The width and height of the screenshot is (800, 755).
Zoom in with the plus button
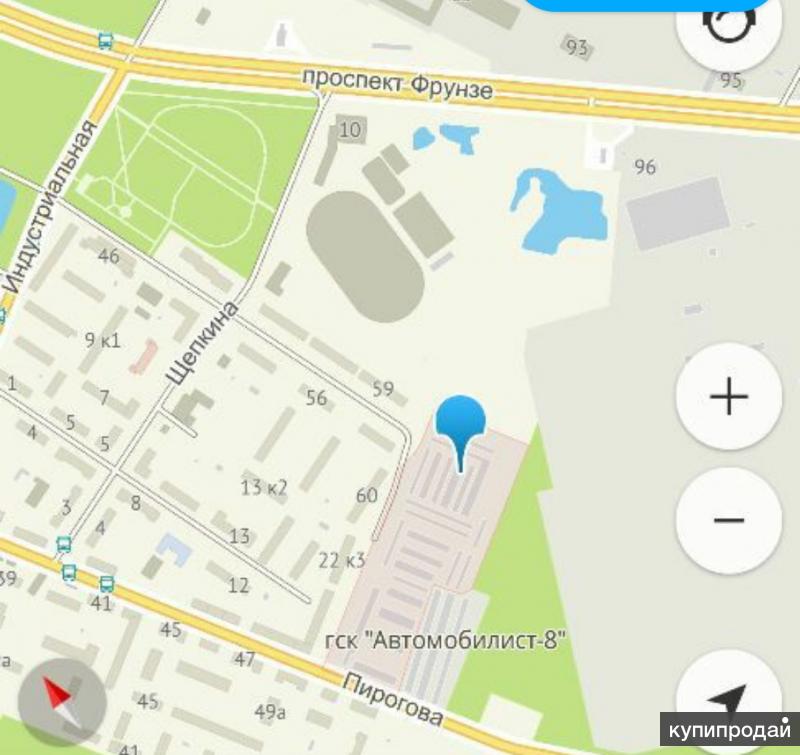pos(728,397)
